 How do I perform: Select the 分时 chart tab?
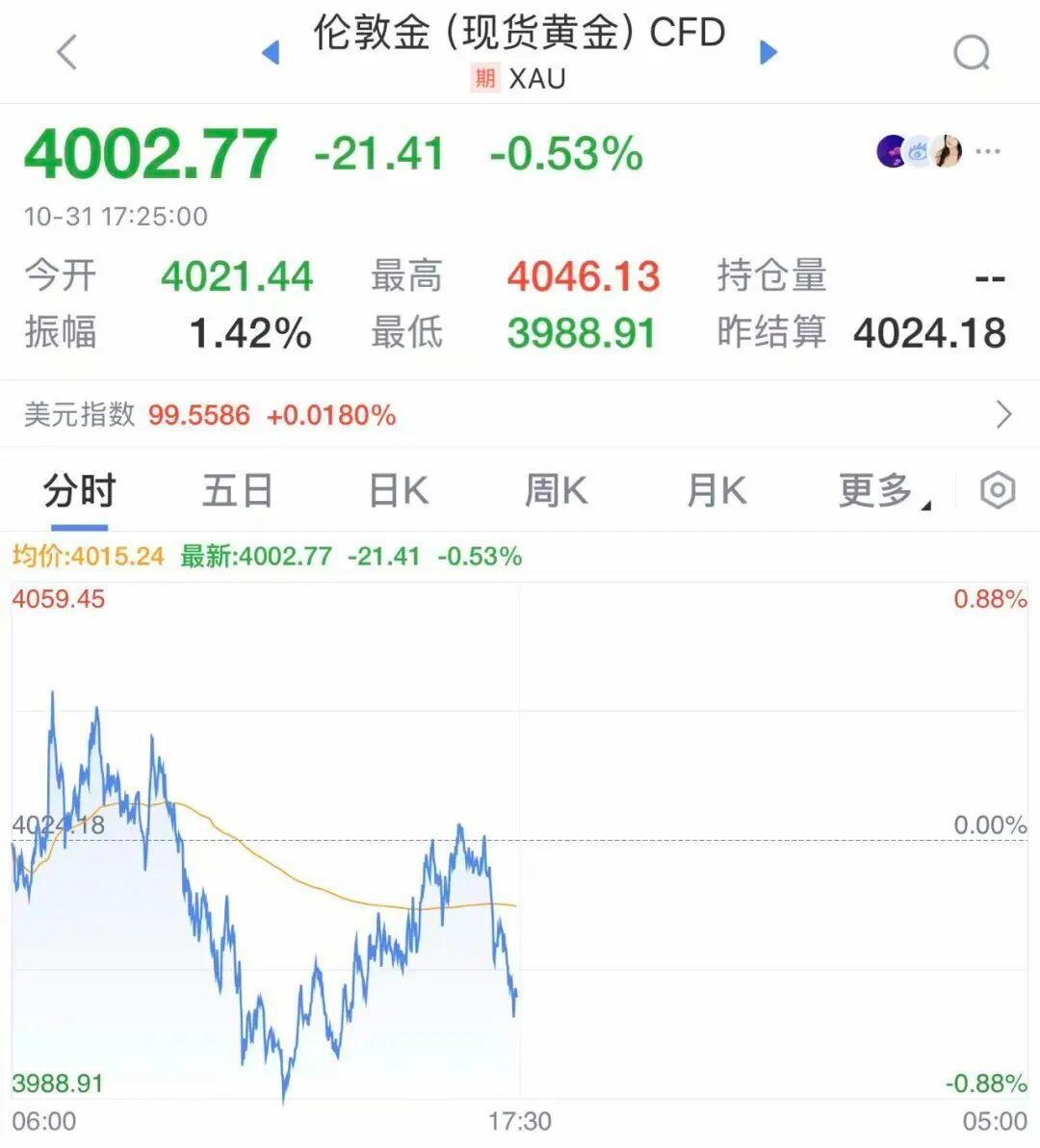point(79,491)
